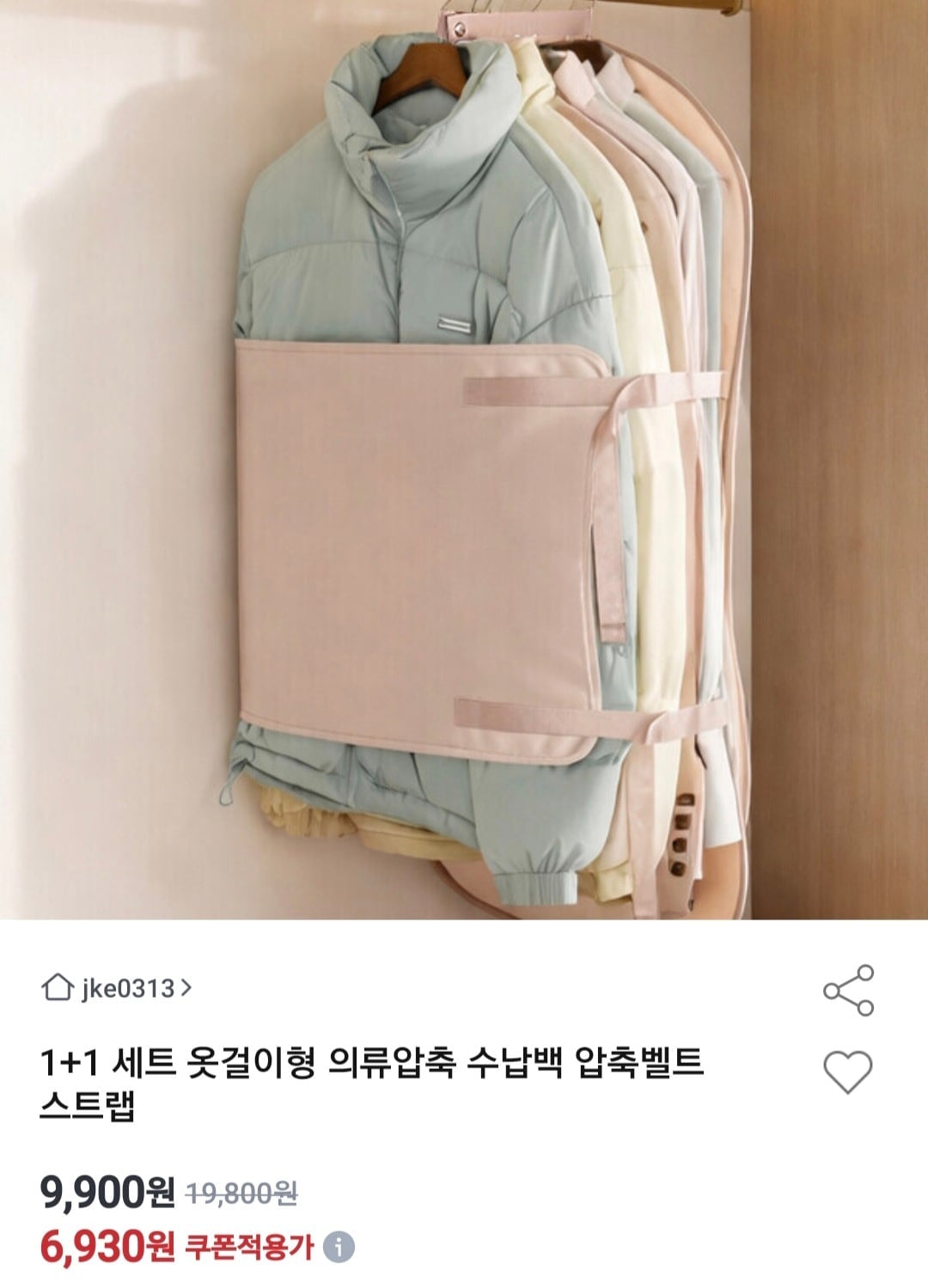Click the product title 1+1 세트 옷걸이형 의류압축 수납백
Screen dimensions: 928x1288
pyautogui.click(x=369, y=1065)
